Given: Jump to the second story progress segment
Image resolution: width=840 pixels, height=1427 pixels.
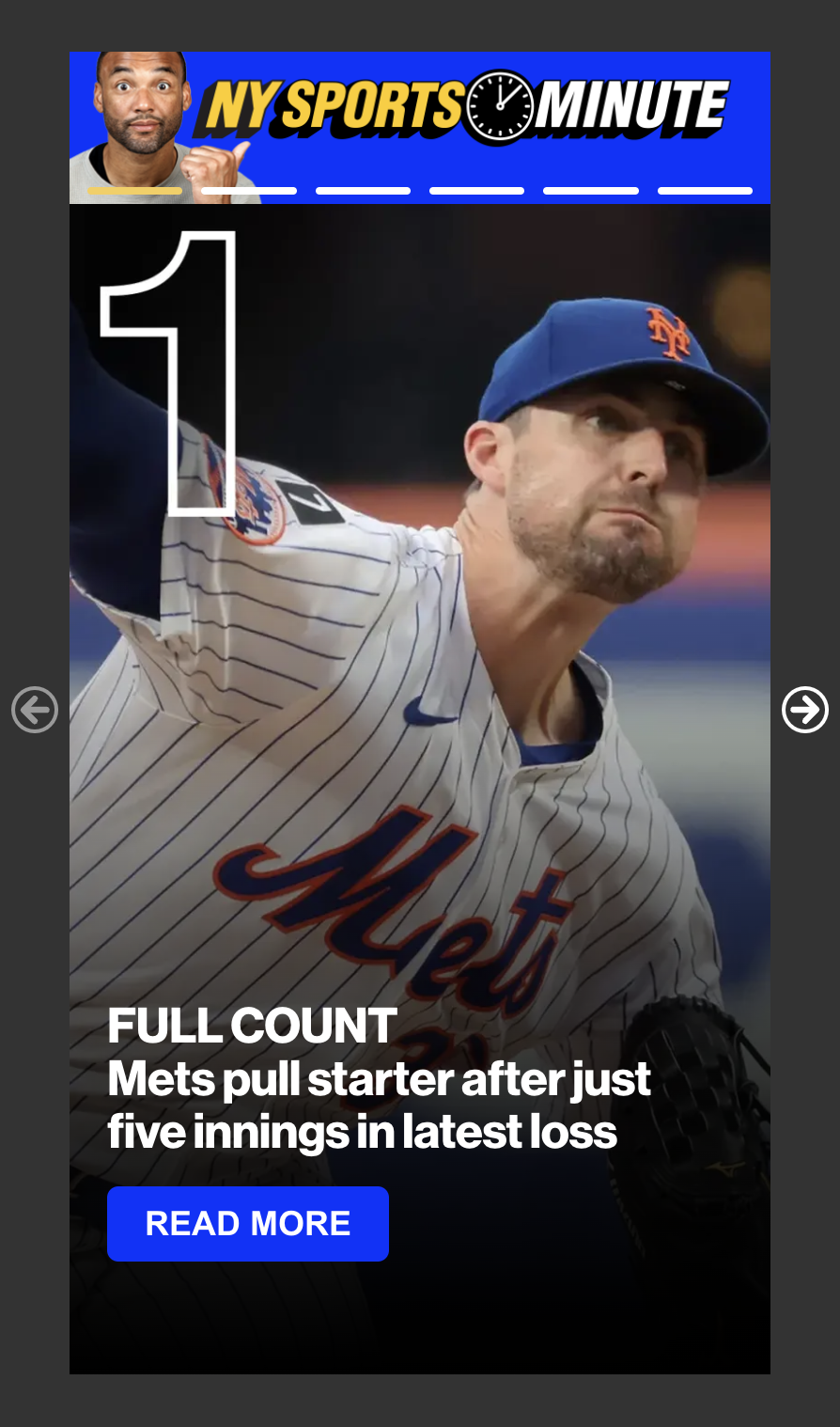Looking at the screenshot, I should click(249, 191).
